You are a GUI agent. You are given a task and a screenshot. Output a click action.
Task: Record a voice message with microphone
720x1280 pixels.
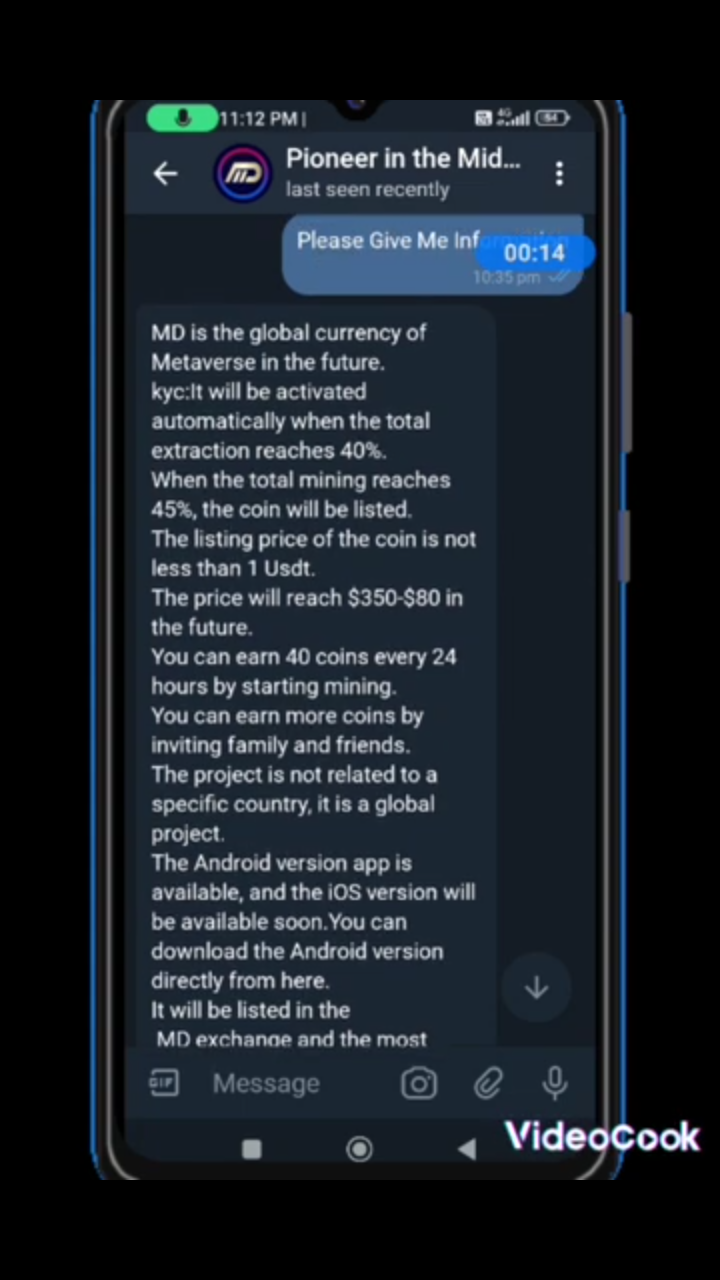555,1083
